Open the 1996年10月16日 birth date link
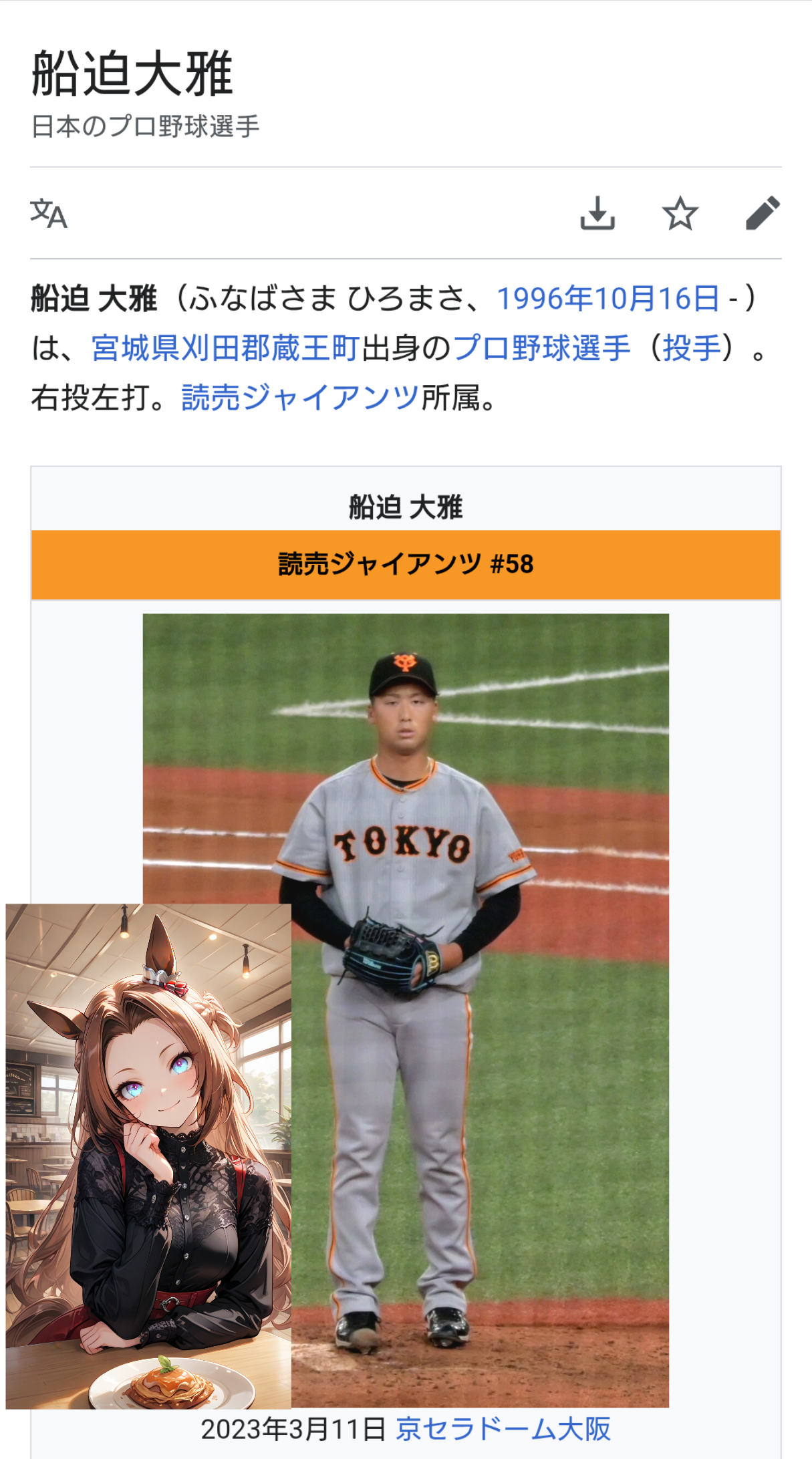 pyautogui.click(x=607, y=299)
